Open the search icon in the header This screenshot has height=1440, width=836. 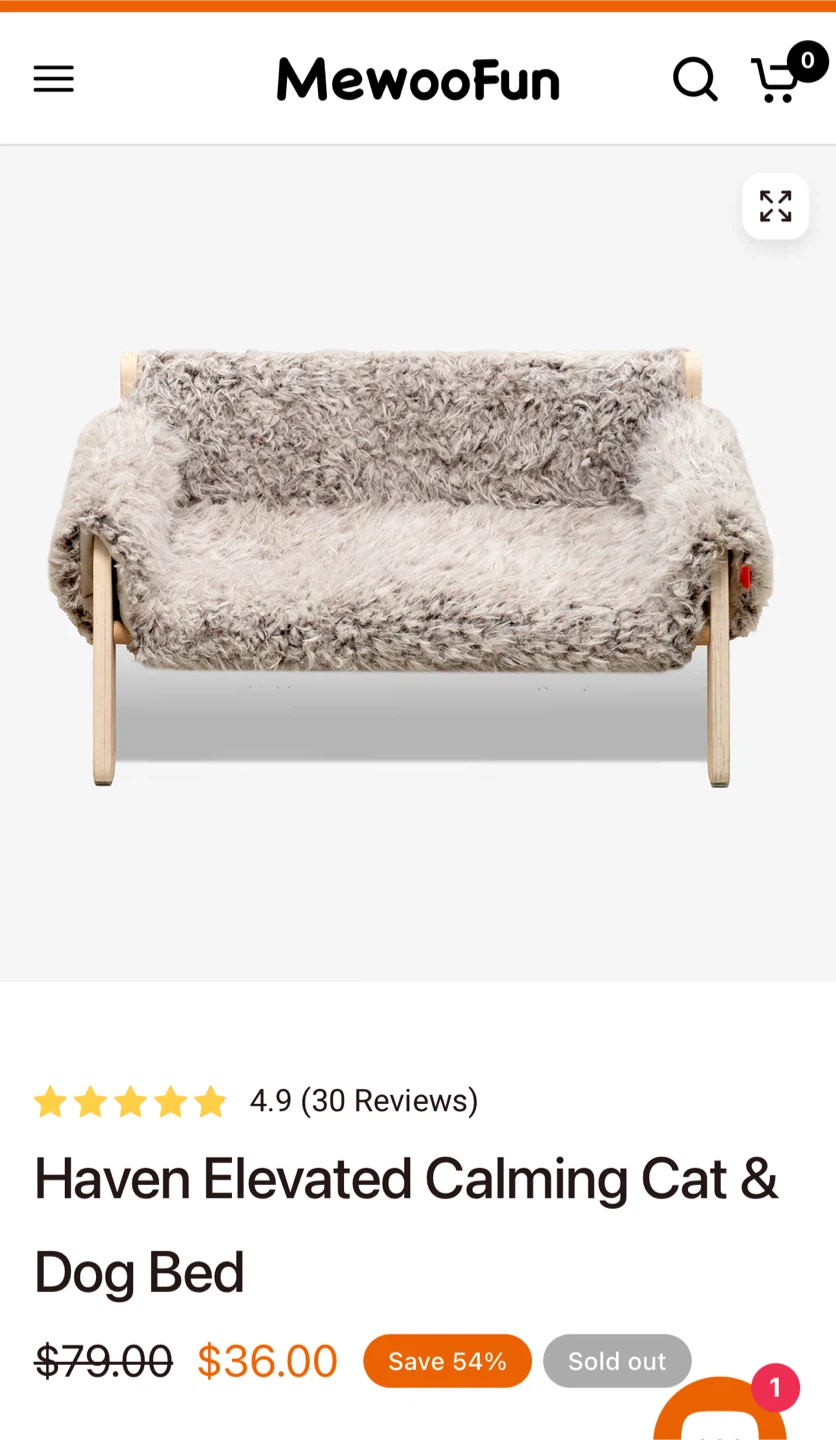(695, 78)
